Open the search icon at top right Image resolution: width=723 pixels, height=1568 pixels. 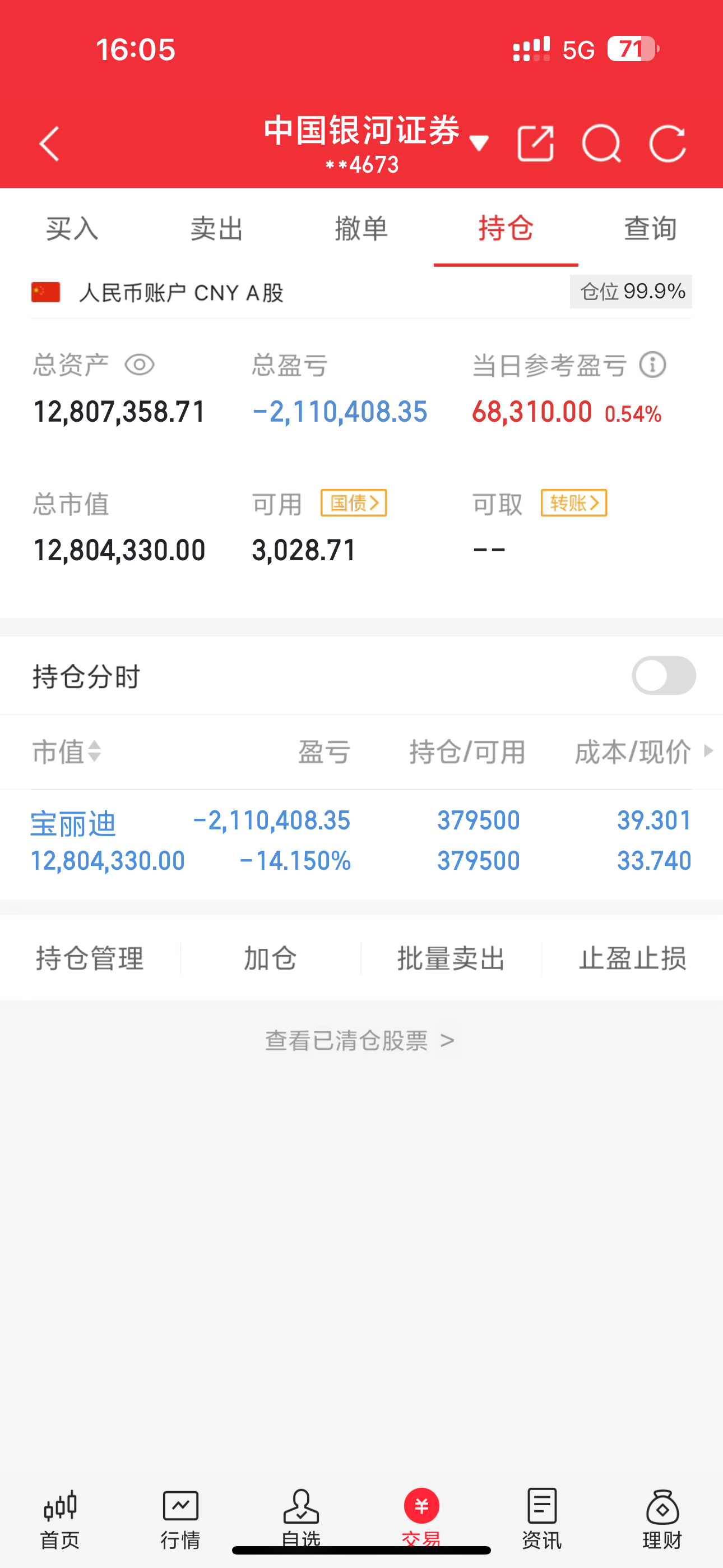(x=603, y=144)
